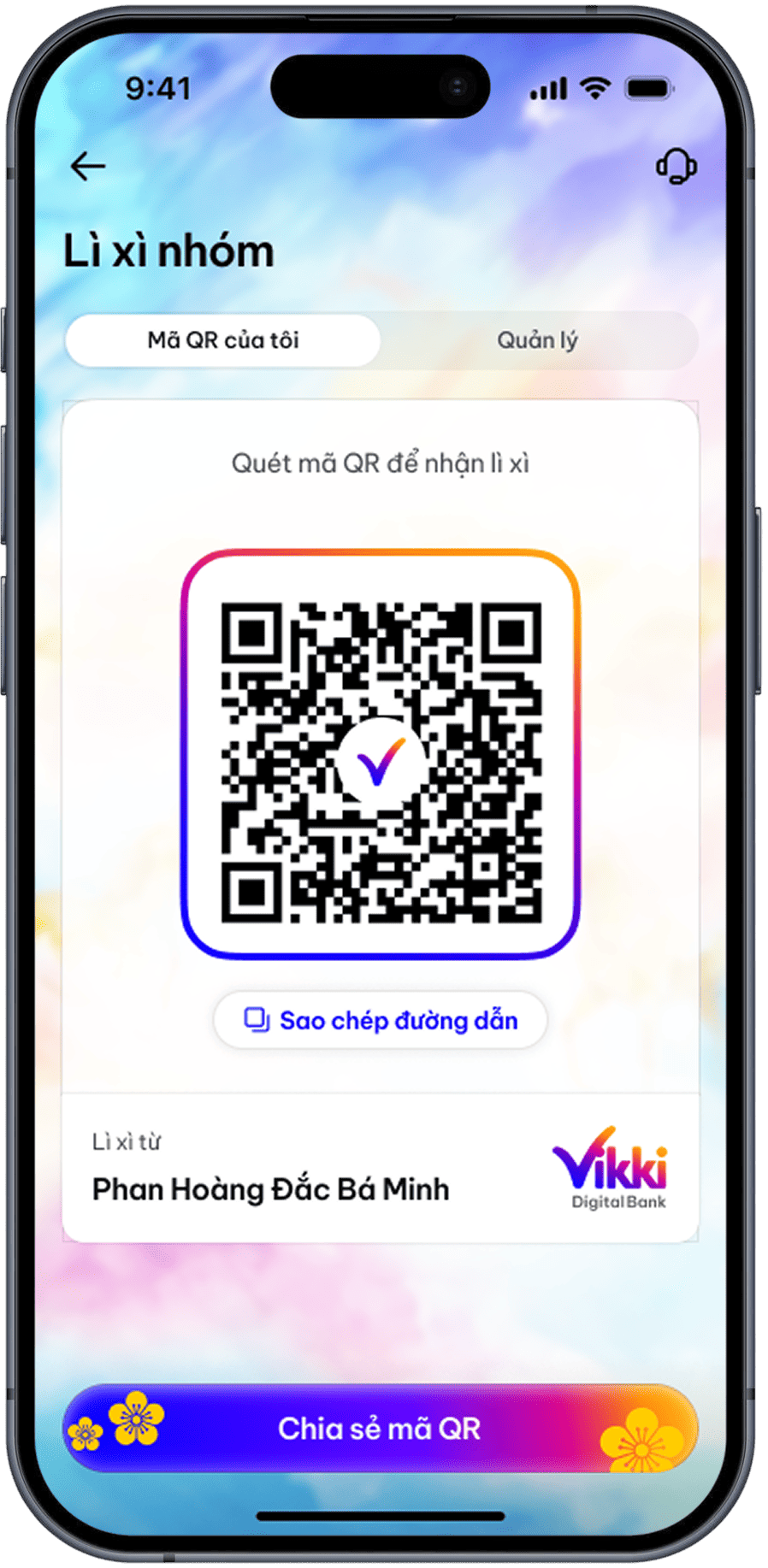This screenshot has height=1568, width=768.
Task: Open support via the headset icon
Action: point(676,167)
